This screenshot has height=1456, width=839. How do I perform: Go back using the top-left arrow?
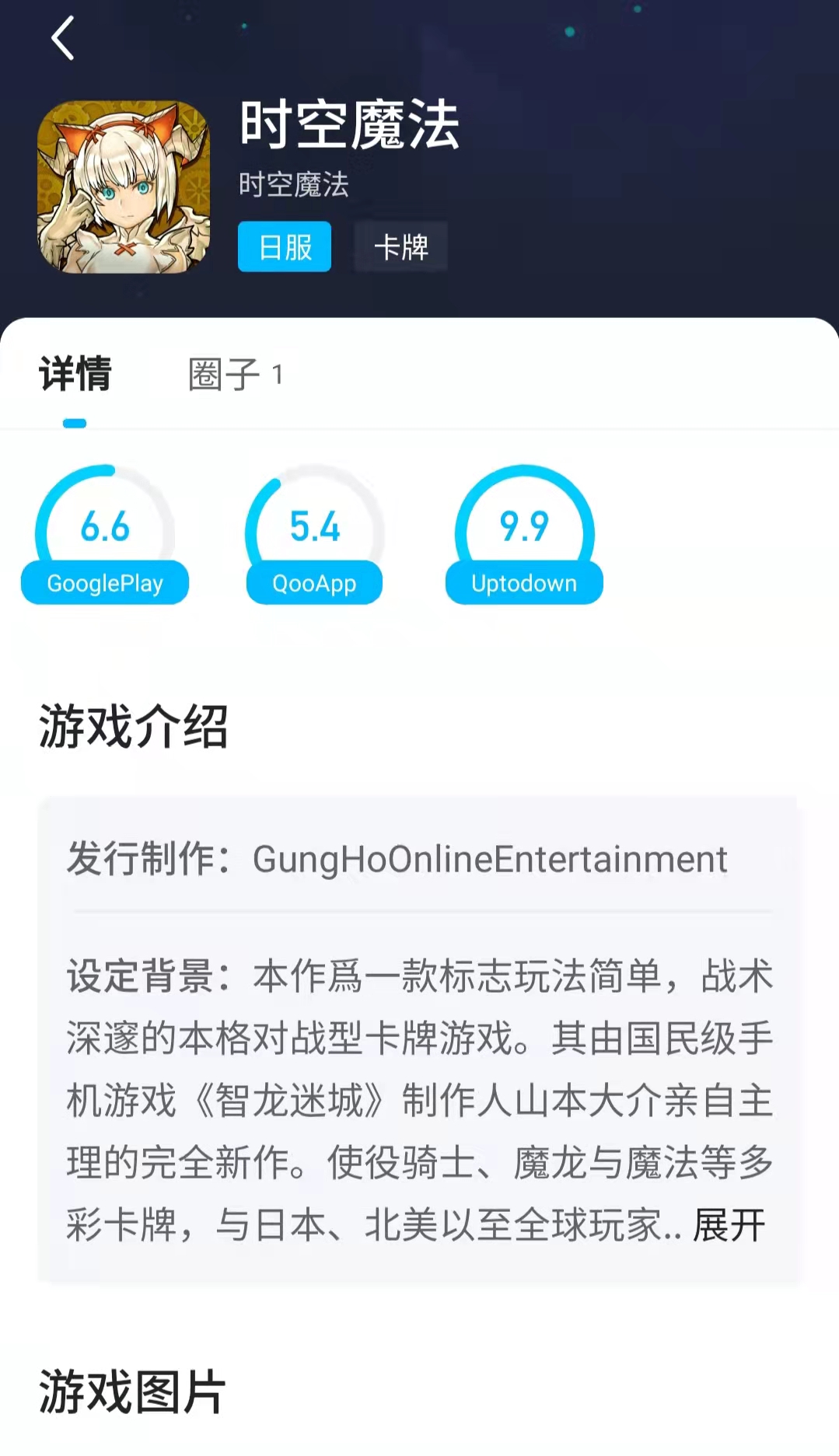(x=62, y=38)
